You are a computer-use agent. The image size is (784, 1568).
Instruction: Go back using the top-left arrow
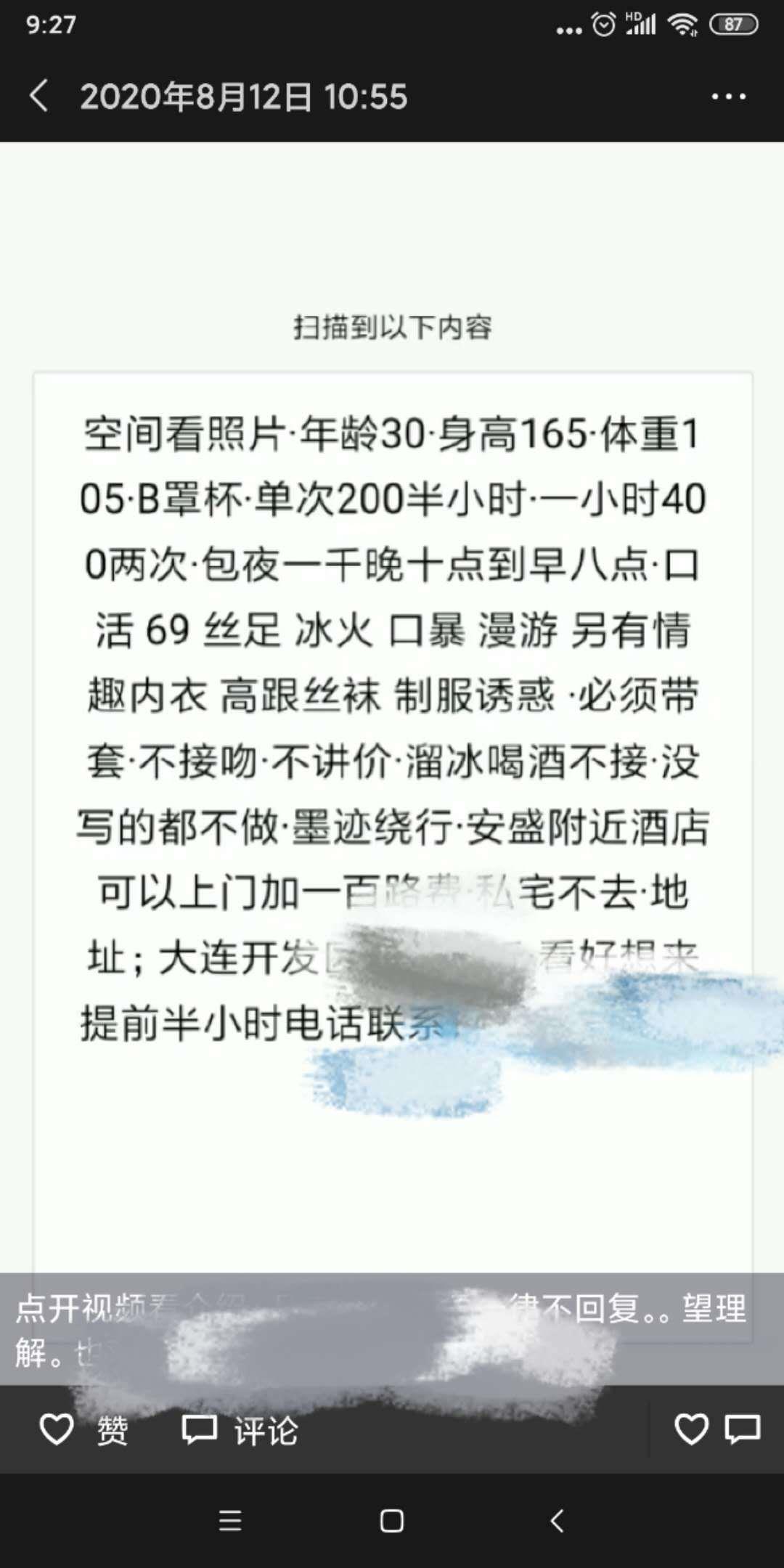39,96
